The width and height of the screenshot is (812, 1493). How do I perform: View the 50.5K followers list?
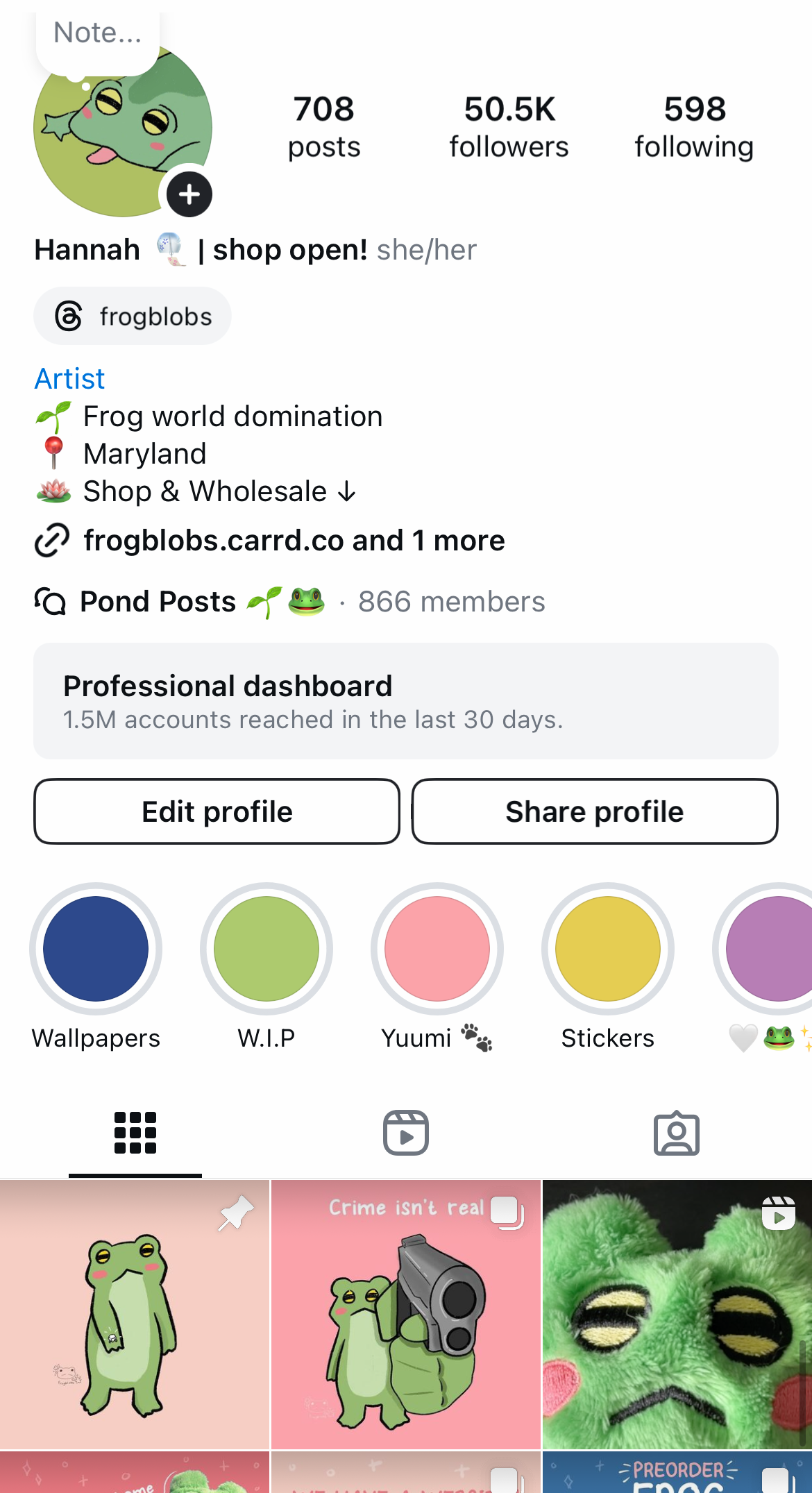pyautogui.click(x=509, y=128)
